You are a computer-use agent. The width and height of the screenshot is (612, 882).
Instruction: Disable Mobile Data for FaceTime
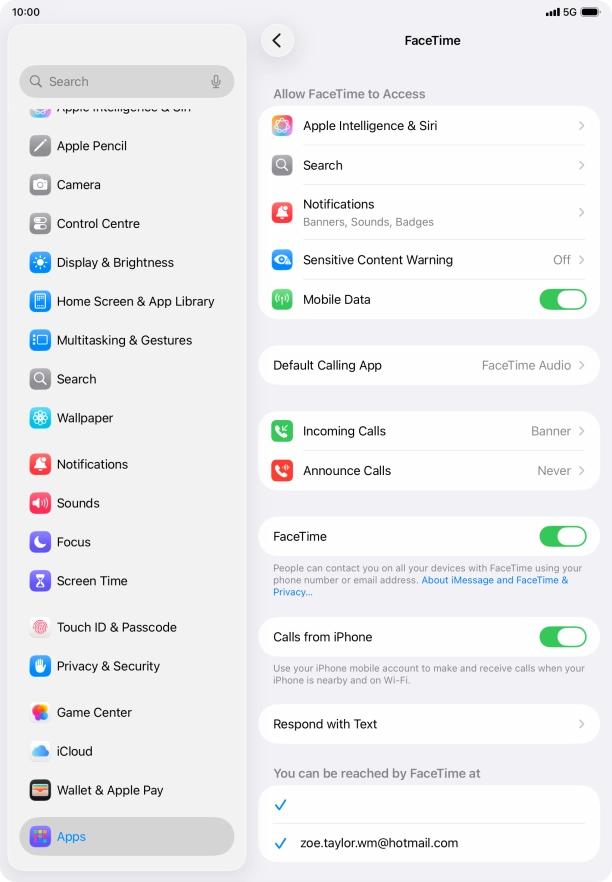click(x=562, y=299)
